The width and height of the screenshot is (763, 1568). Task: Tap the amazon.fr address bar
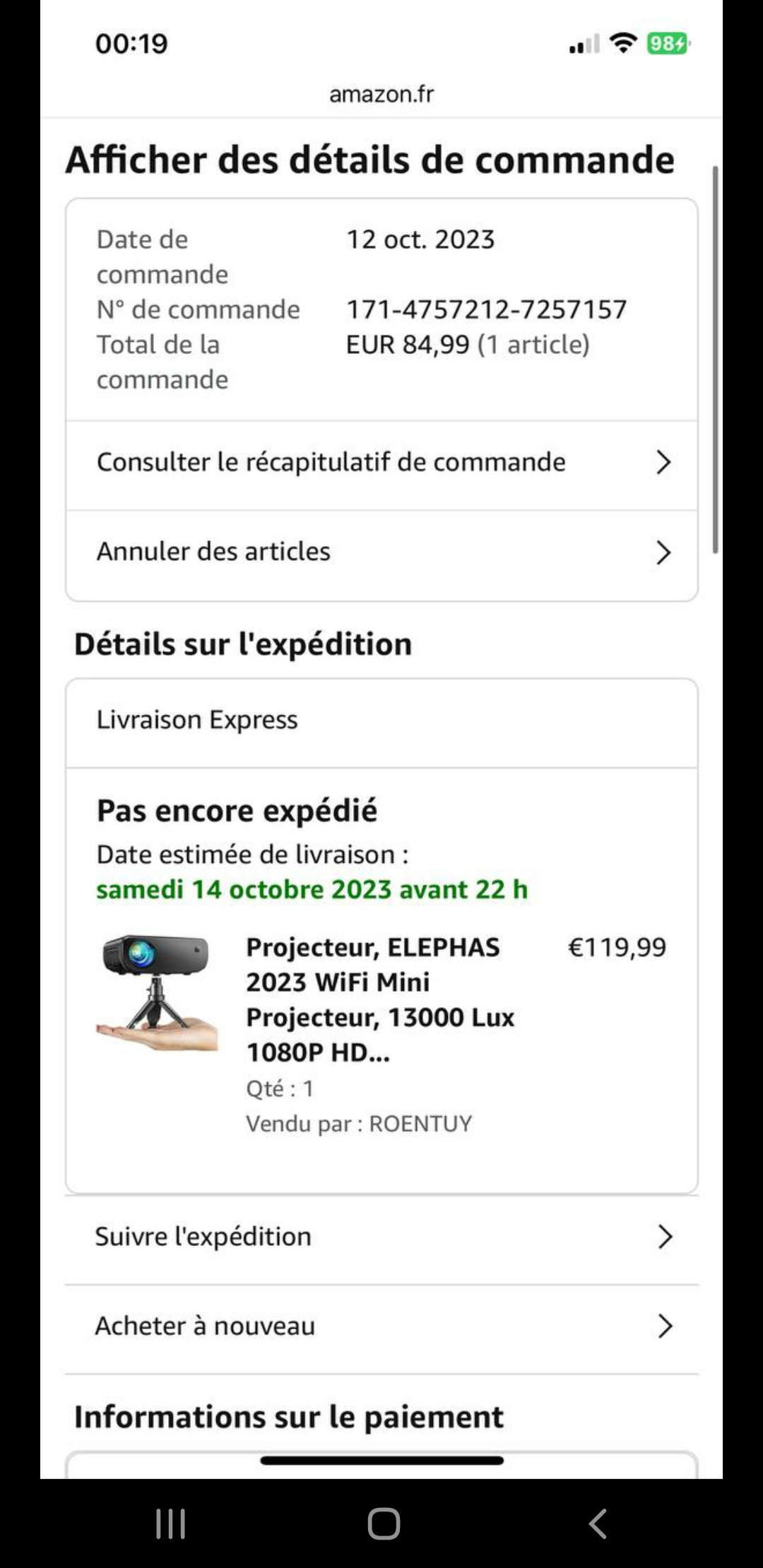[381, 94]
